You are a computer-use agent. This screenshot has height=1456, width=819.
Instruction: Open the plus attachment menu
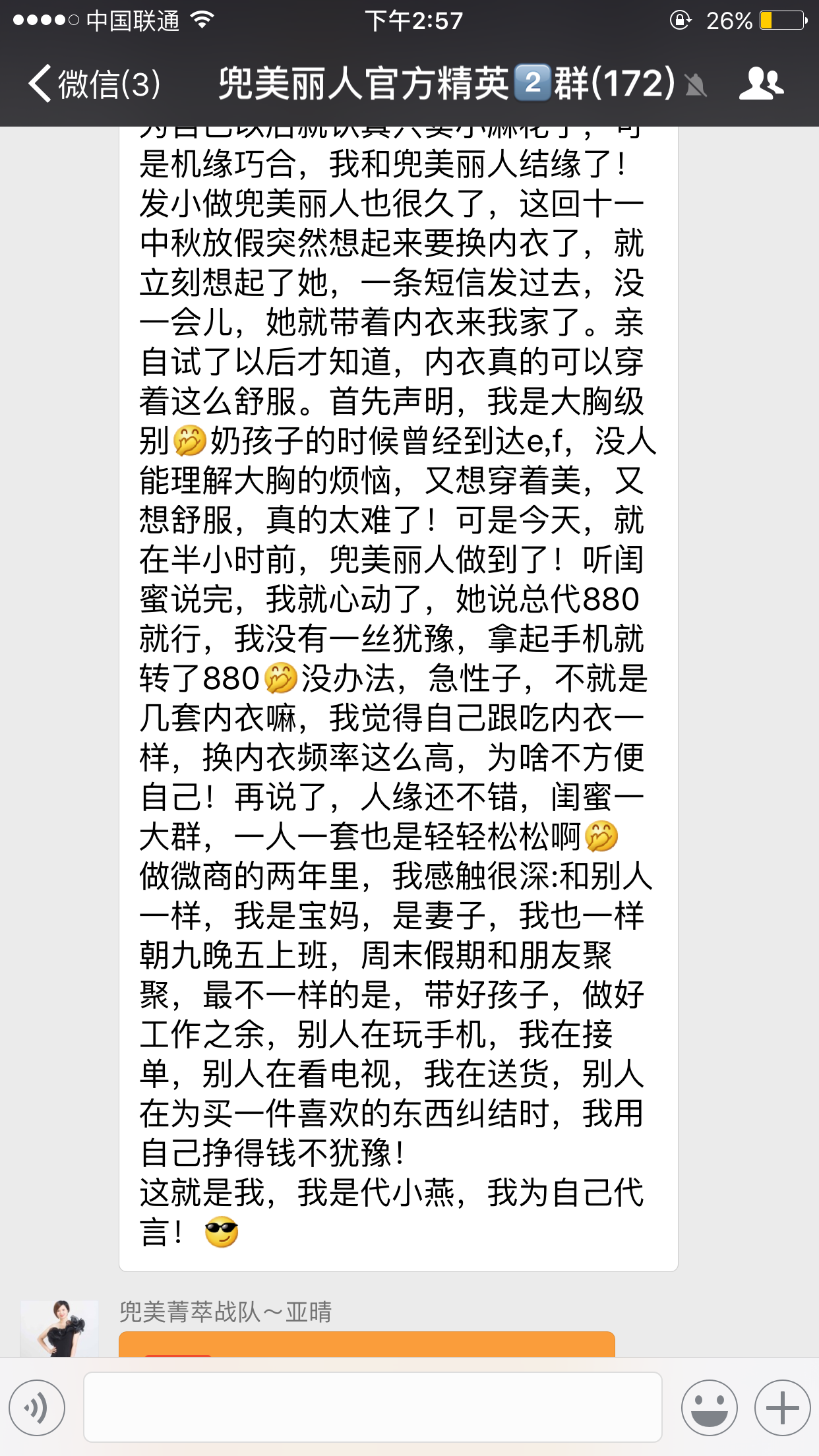pyautogui.click(x=782, y=1408)
